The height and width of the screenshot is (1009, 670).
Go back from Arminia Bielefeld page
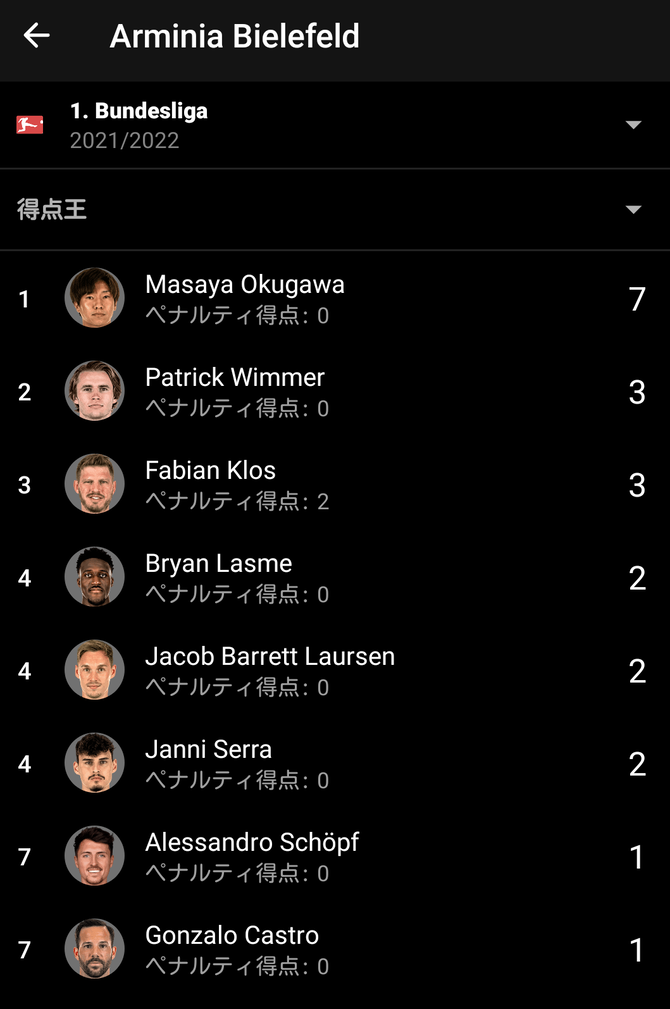(37, 36)
